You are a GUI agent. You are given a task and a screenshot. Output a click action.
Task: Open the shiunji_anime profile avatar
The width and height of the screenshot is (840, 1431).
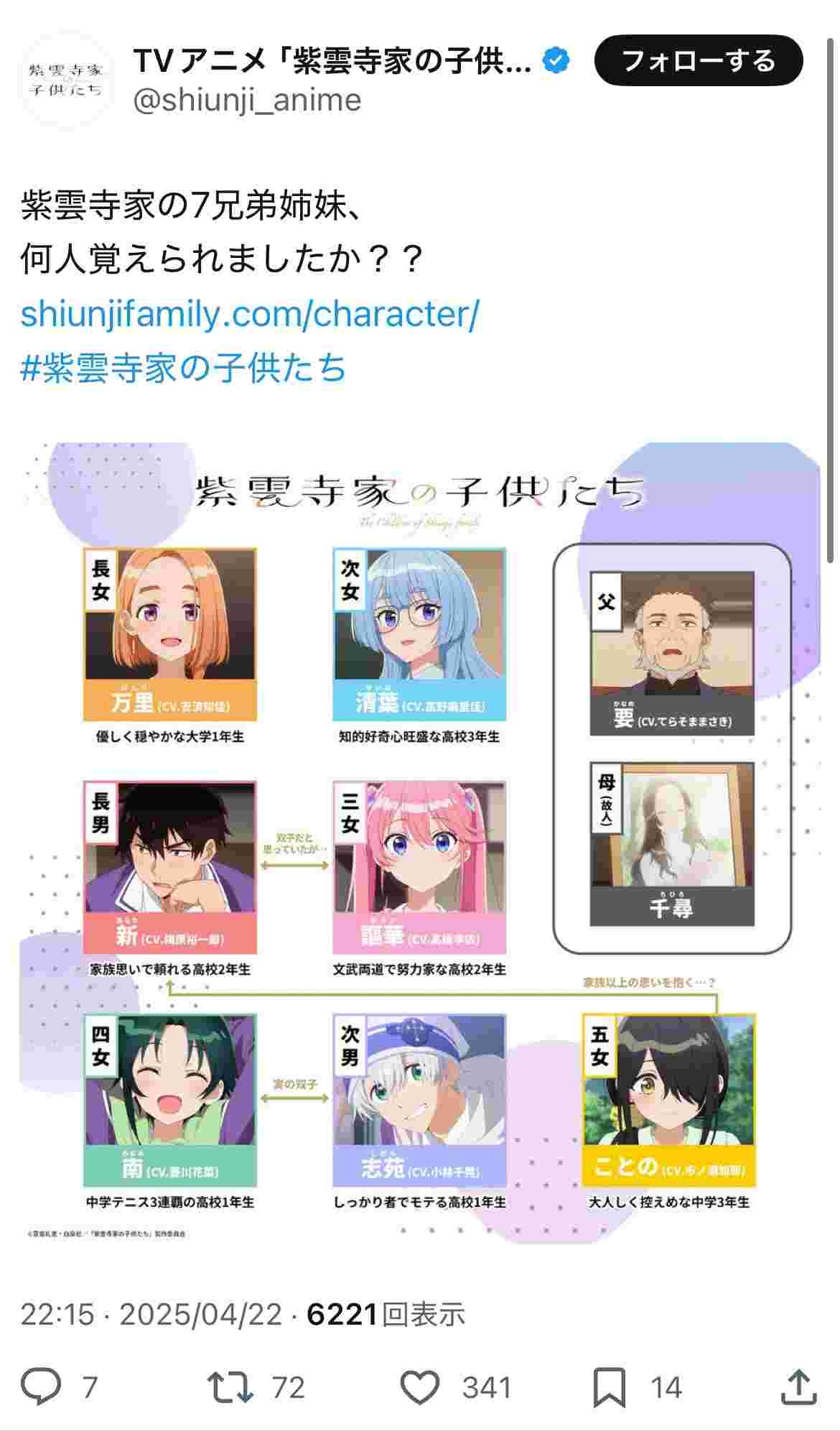click(66, 79)
